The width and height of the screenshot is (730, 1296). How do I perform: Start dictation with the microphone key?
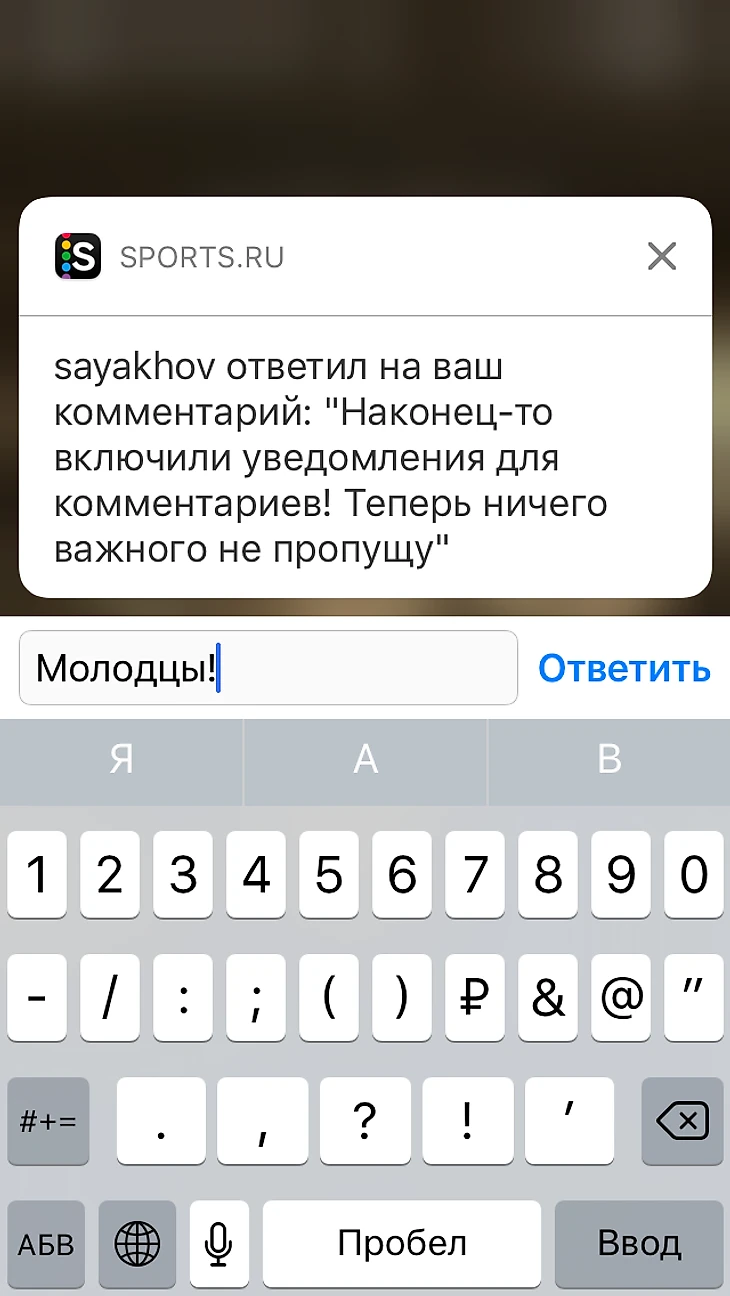coord(218,1244)
